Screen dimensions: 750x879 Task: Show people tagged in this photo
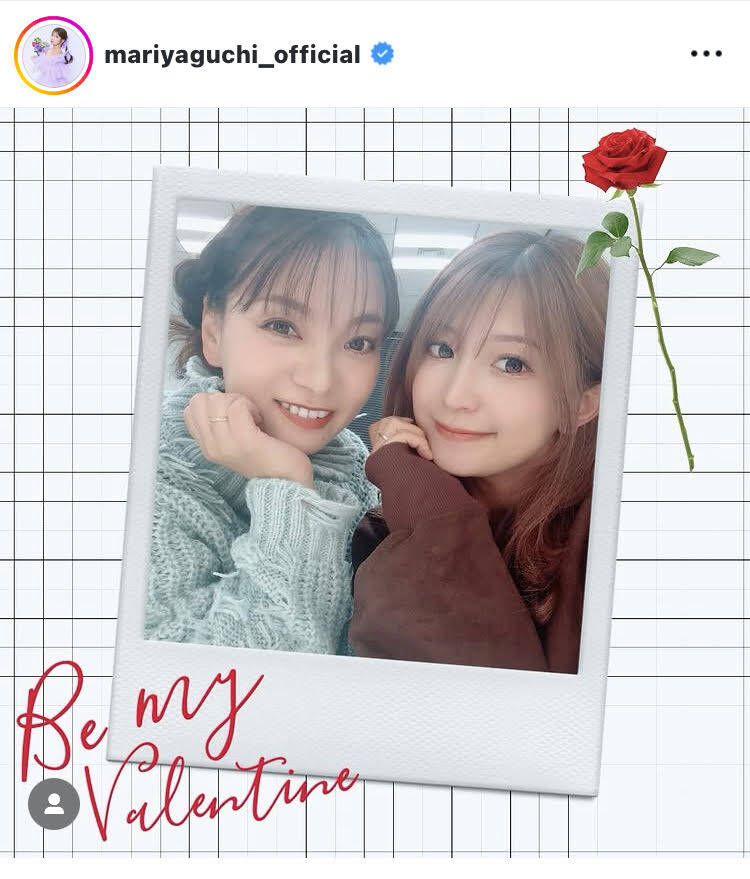click(x=54, y=803)
